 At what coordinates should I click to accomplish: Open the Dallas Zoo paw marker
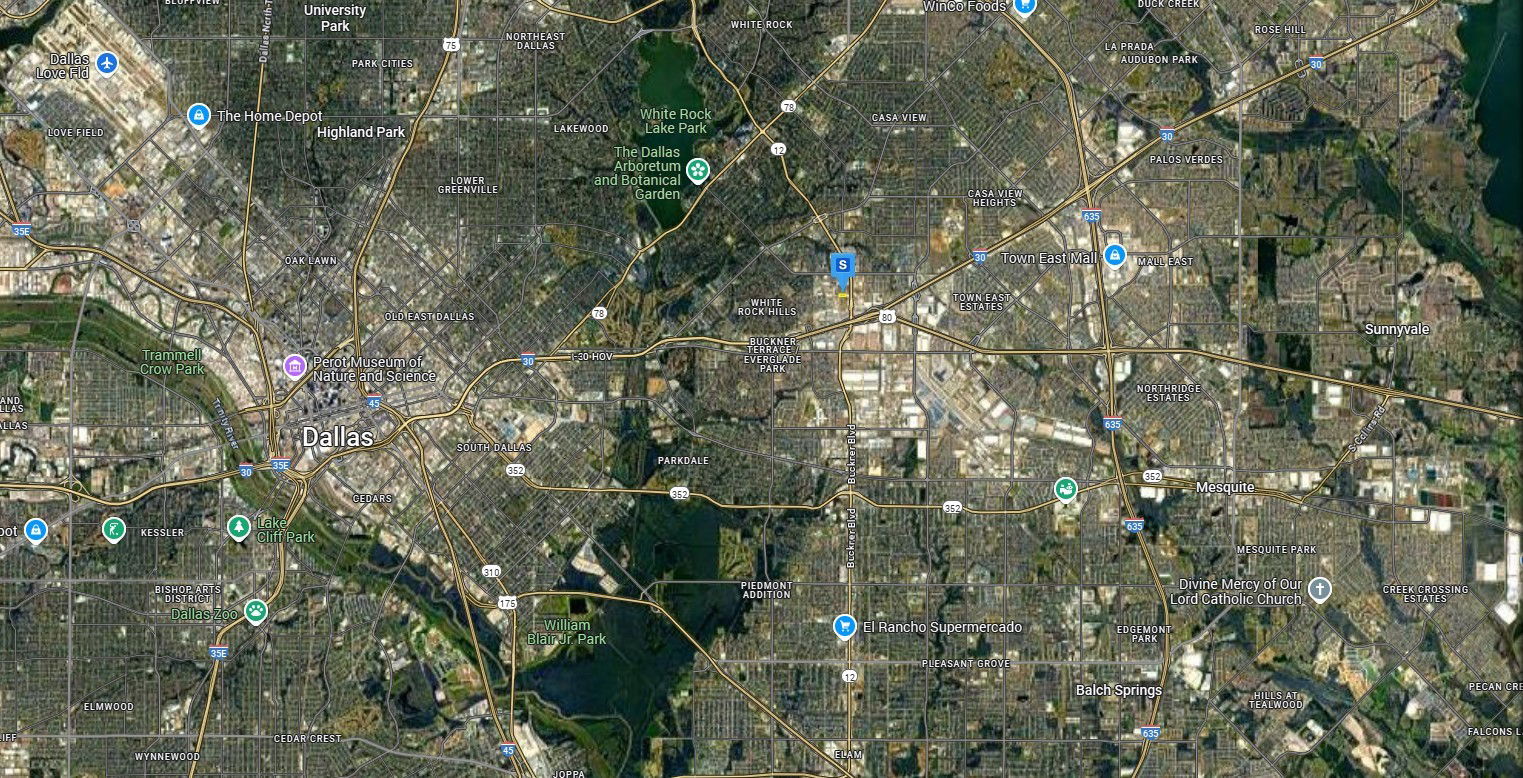257,610
